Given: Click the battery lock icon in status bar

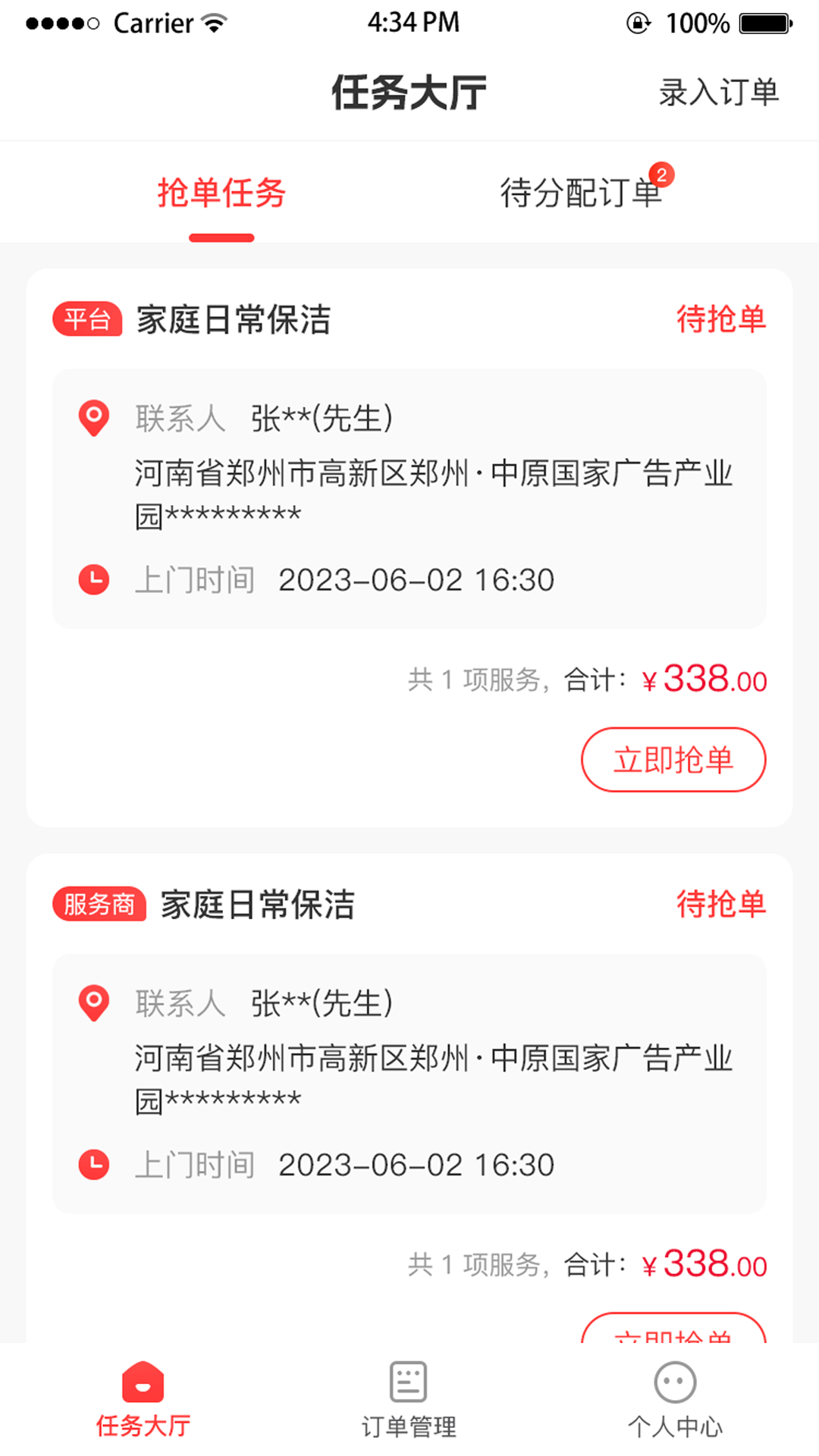Looking at the screenshot, I should click(639, 23).
